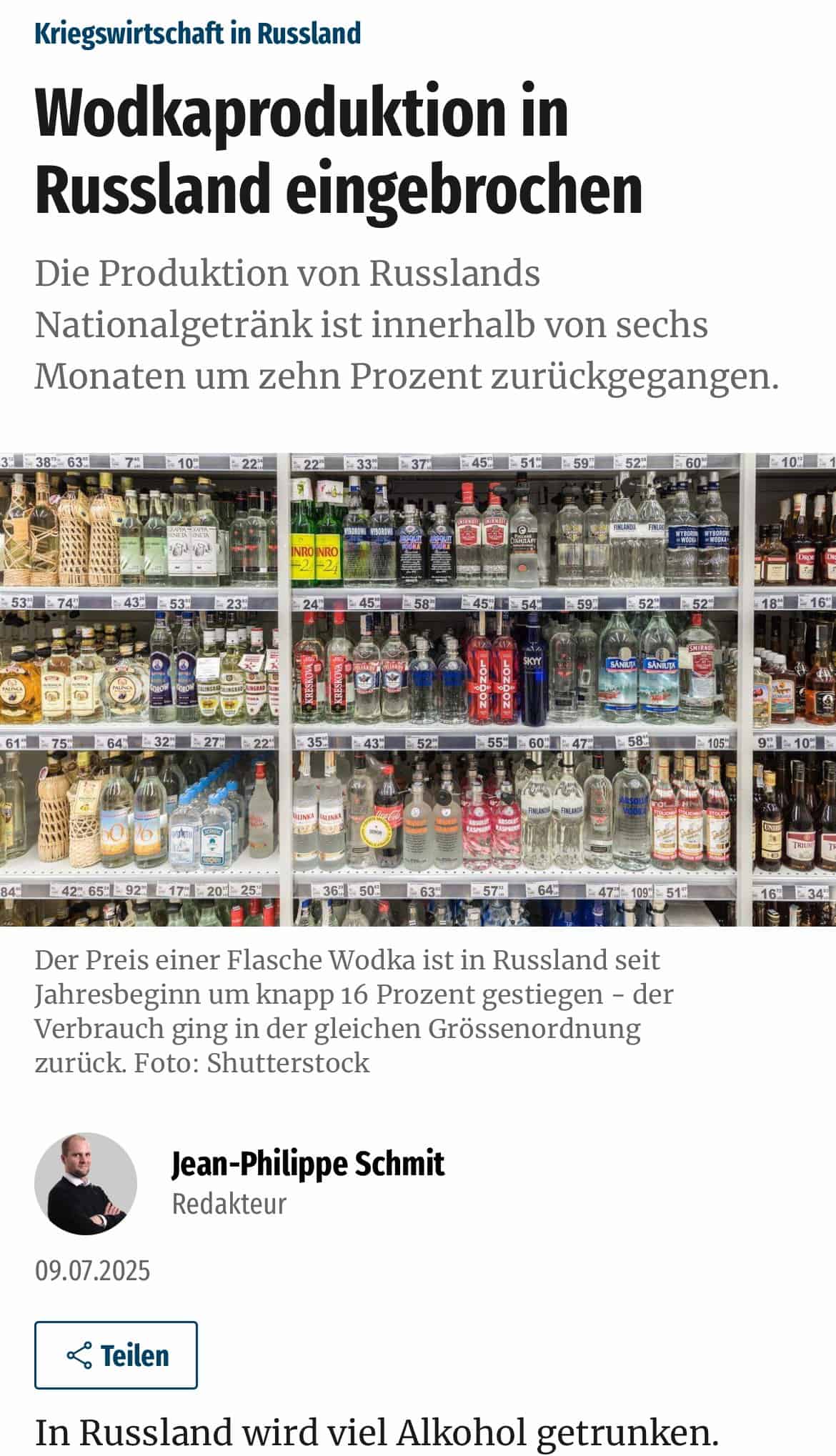
Task: Tap the Teilen share button
Action: coord(116,1355)
